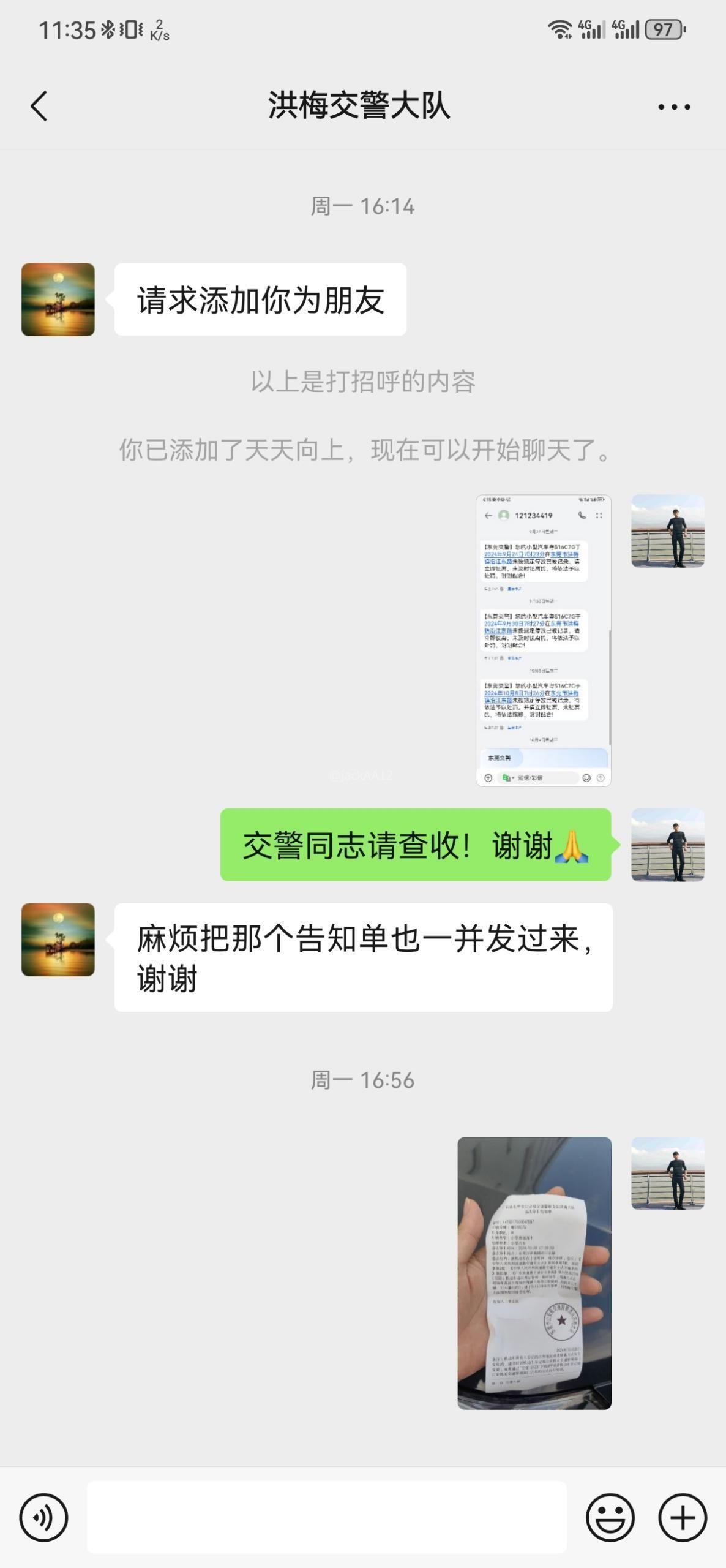Image resolution: width=726 pixels, height=1568 pixels.
Task: View the sent SMS screenshot image
Action: pyautogui.click(x=543, y=640)
